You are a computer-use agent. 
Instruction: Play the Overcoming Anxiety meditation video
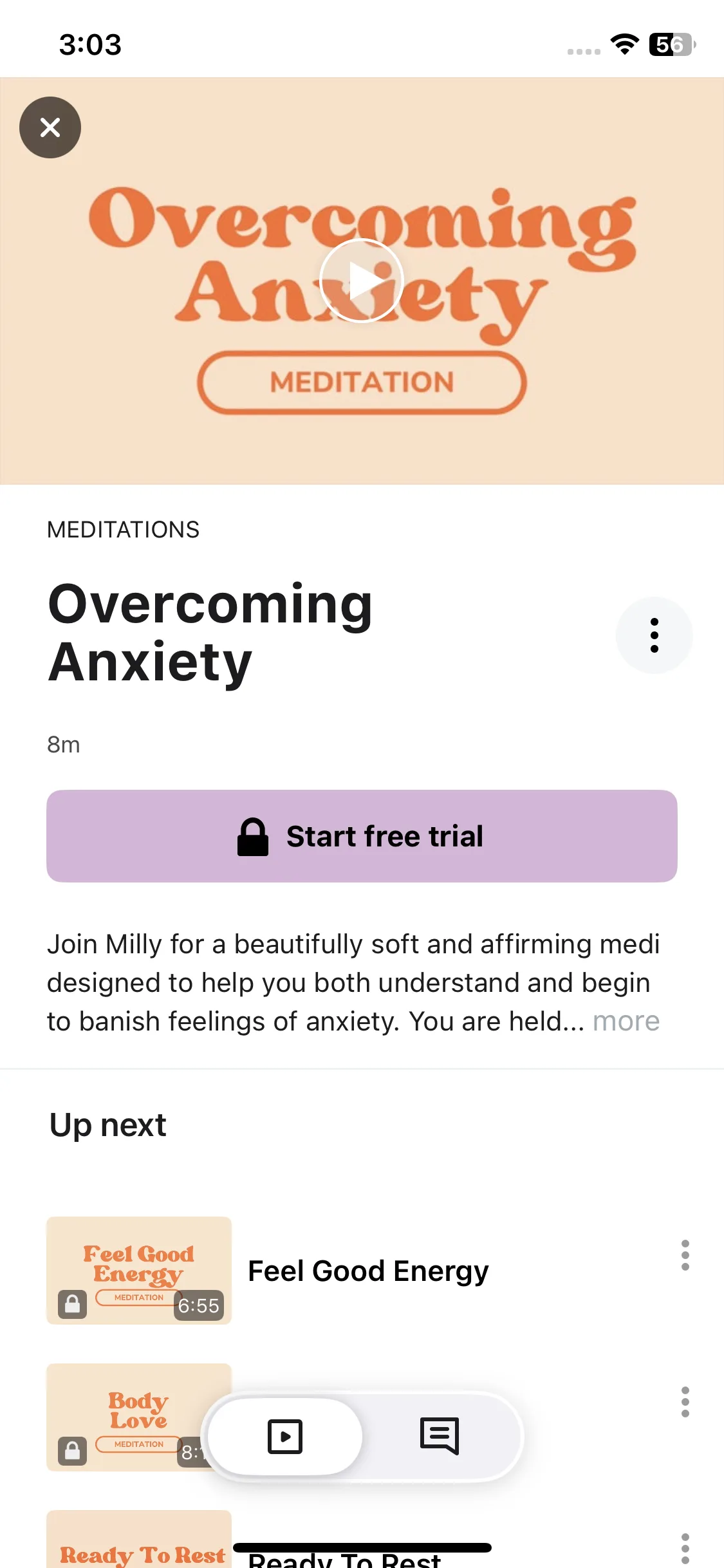(362, 281)
